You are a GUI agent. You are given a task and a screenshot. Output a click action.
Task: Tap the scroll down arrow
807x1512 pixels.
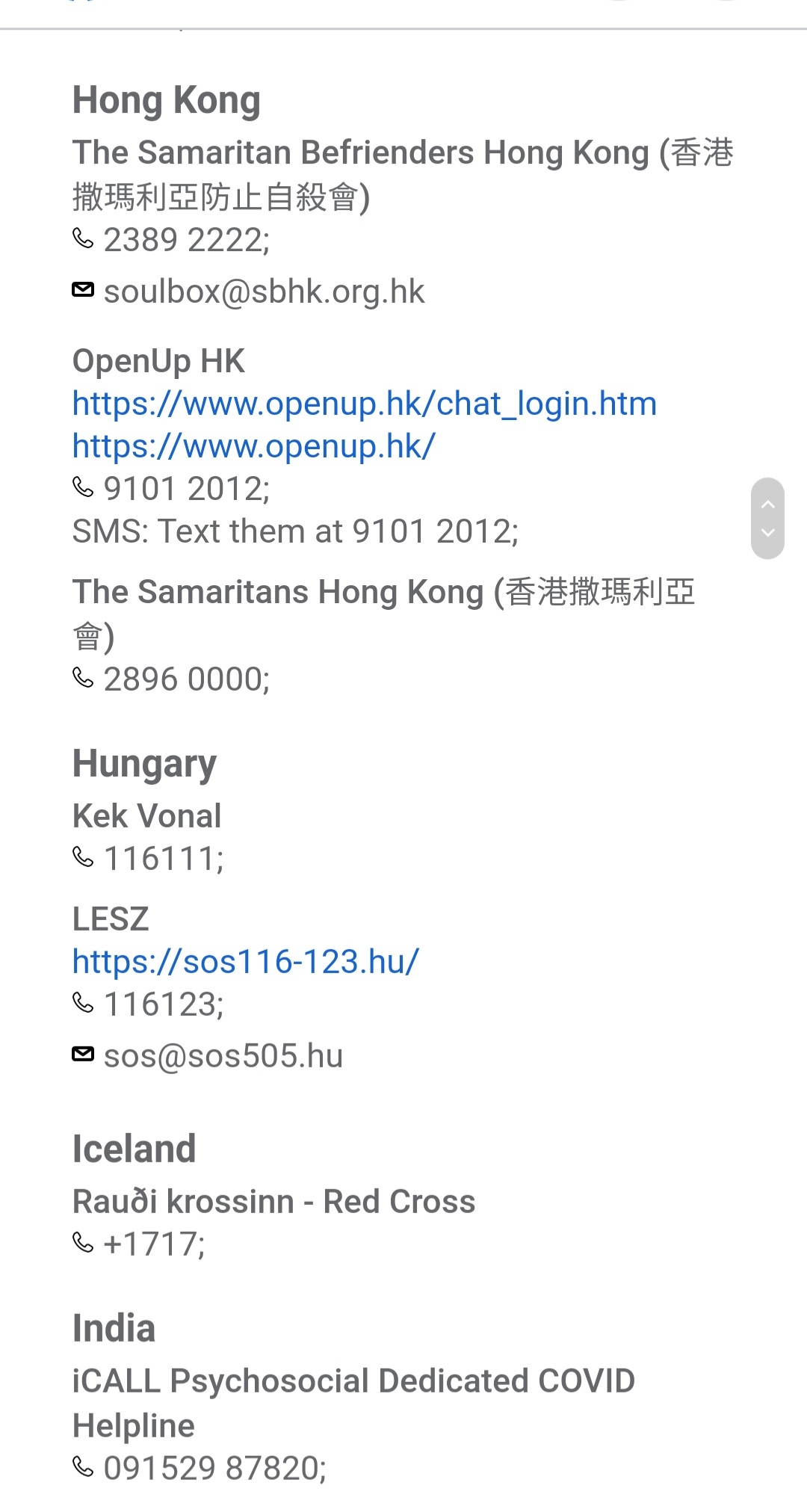coord(767,533)
